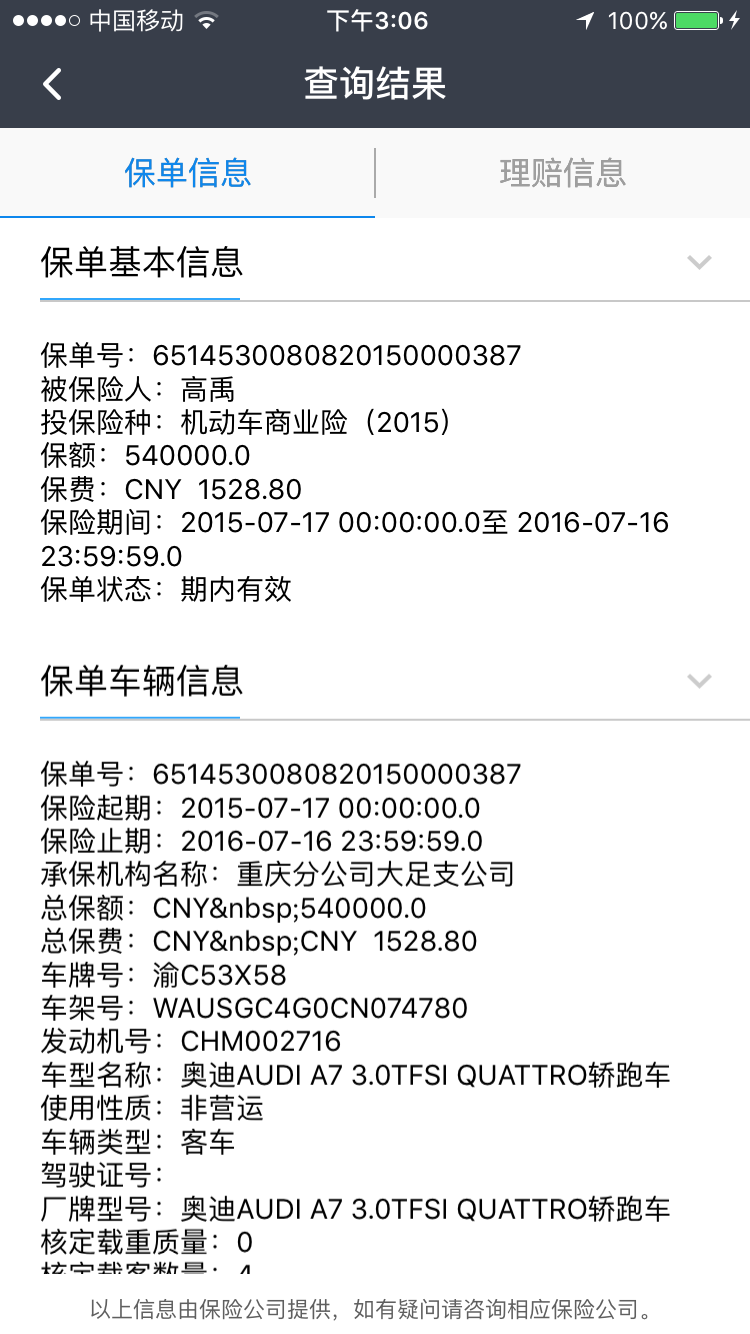The image size is (750, 1334).
Task: Tap the insurer disclaimer text at bottom
Action: 375,1307
